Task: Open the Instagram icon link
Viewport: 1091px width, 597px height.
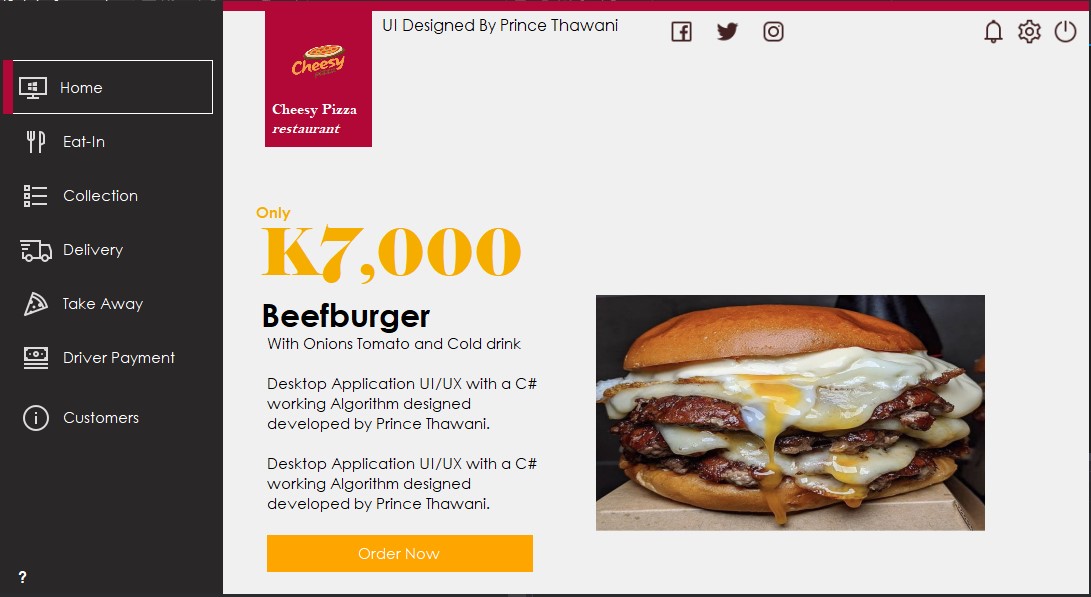Action: tap(773, 32)
